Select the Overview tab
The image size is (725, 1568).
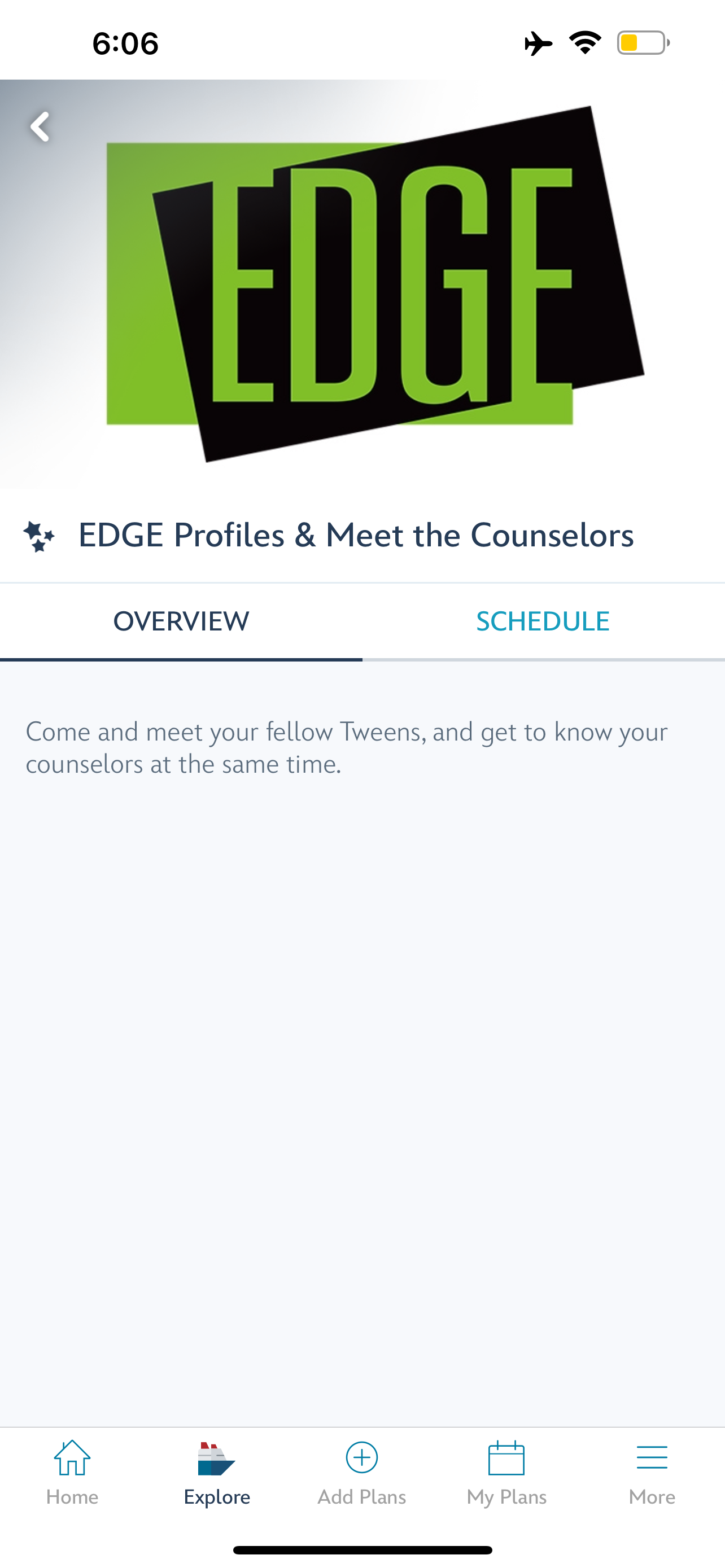(x=181, y=621)
